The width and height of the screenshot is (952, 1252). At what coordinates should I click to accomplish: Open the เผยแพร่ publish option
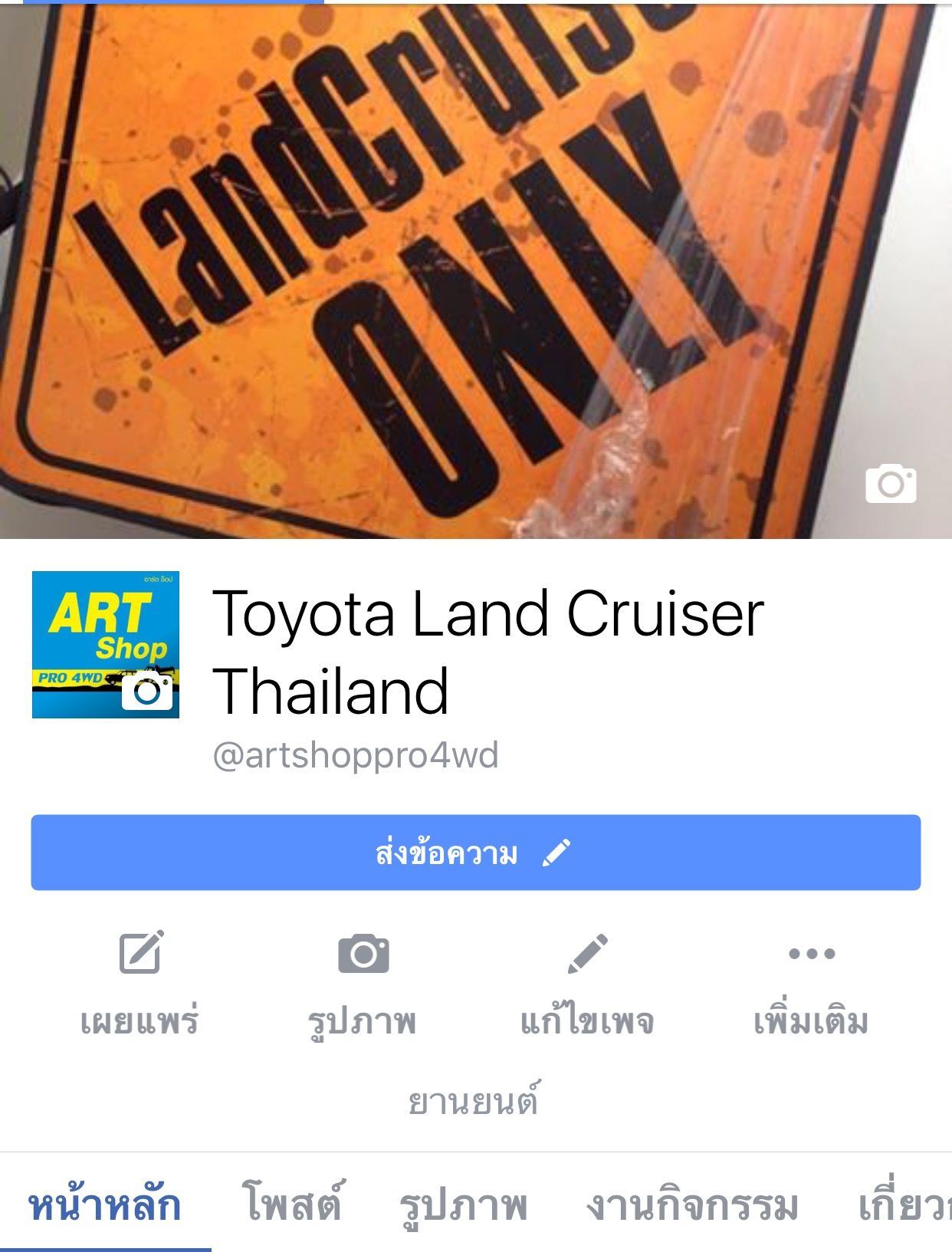140,981
